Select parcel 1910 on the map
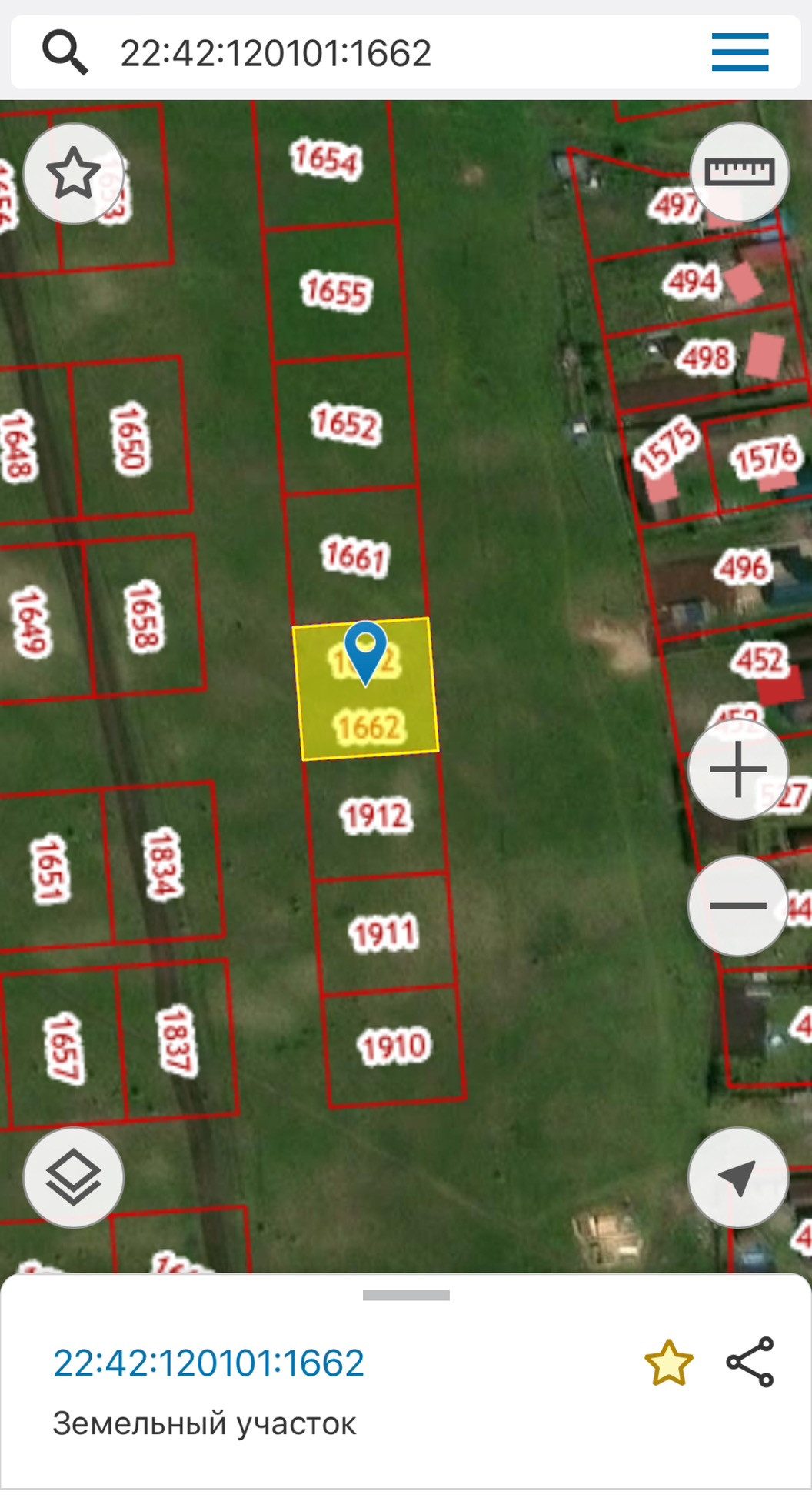 coord(394,1046)
